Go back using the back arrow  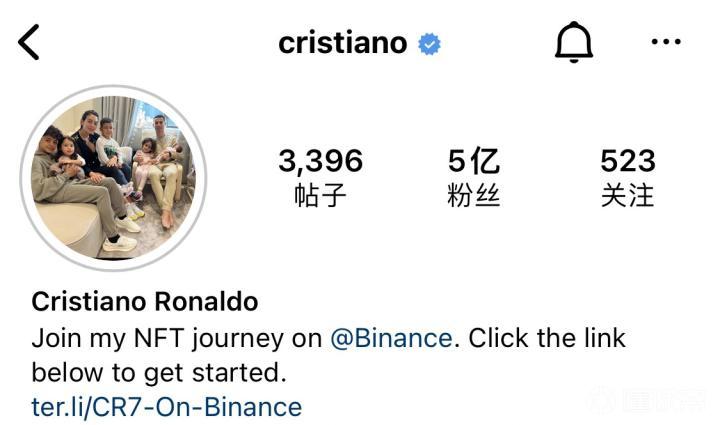point(29,42)
